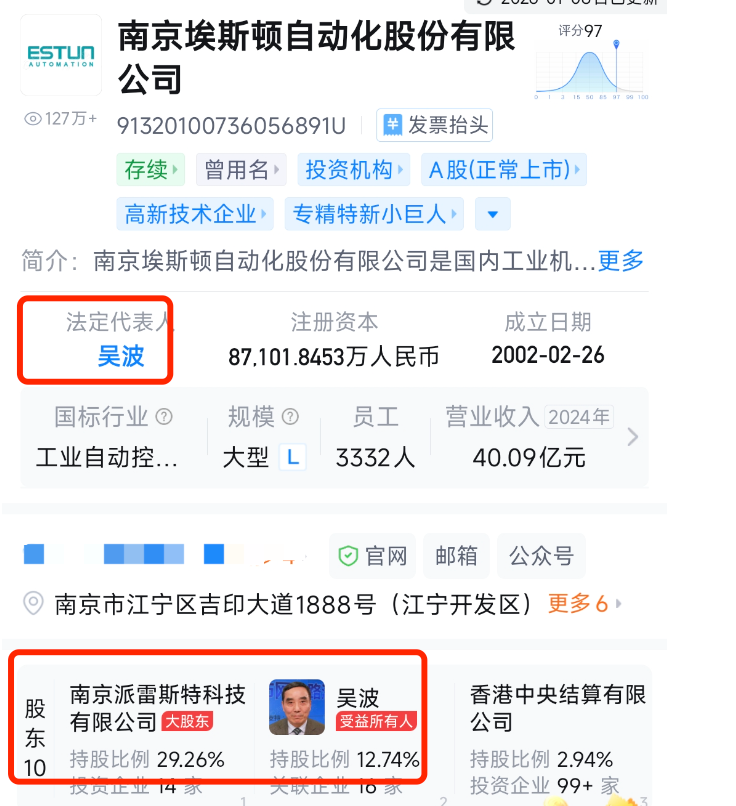Click the 邮箱 email button
Image resolution: width=736 pixels, height=806 pixels.
(456, 556)
